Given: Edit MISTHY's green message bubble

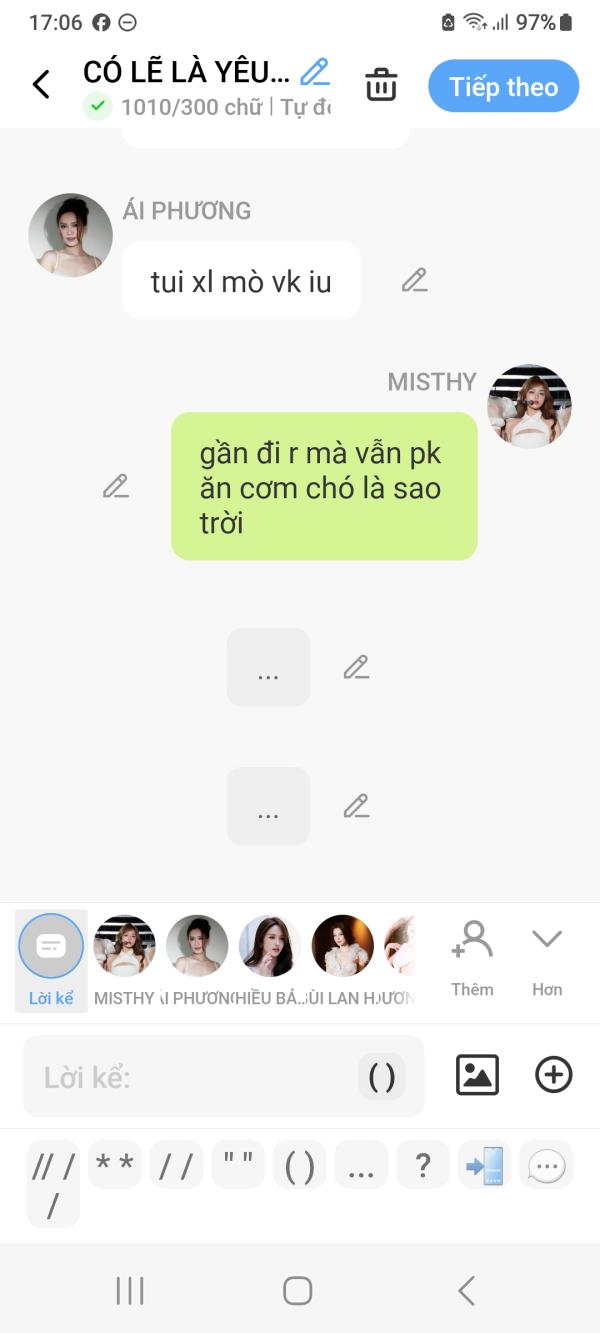Looking at the screenshot, I should point(116,487).
